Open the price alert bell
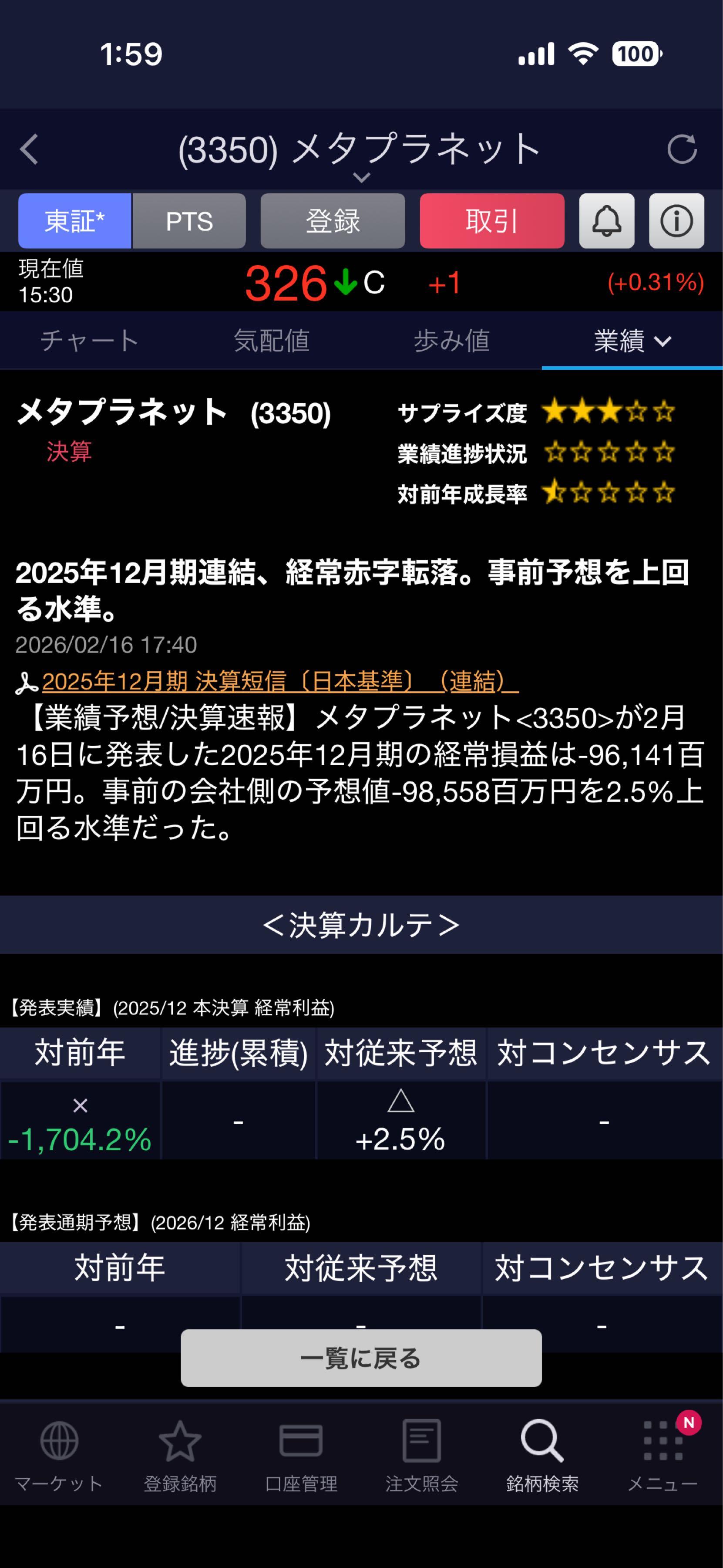Image resolution: width=723 pixels, height=1568 pixels. tap(606, 221)
